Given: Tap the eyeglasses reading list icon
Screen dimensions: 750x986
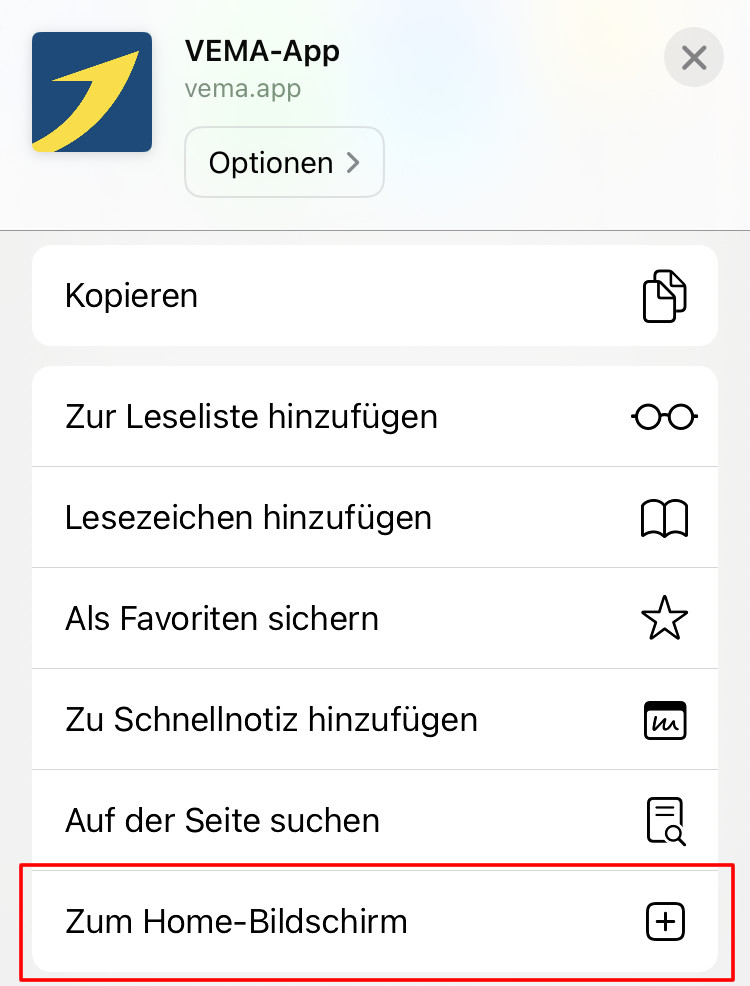Looking at the screenshot, I should 664,417.
